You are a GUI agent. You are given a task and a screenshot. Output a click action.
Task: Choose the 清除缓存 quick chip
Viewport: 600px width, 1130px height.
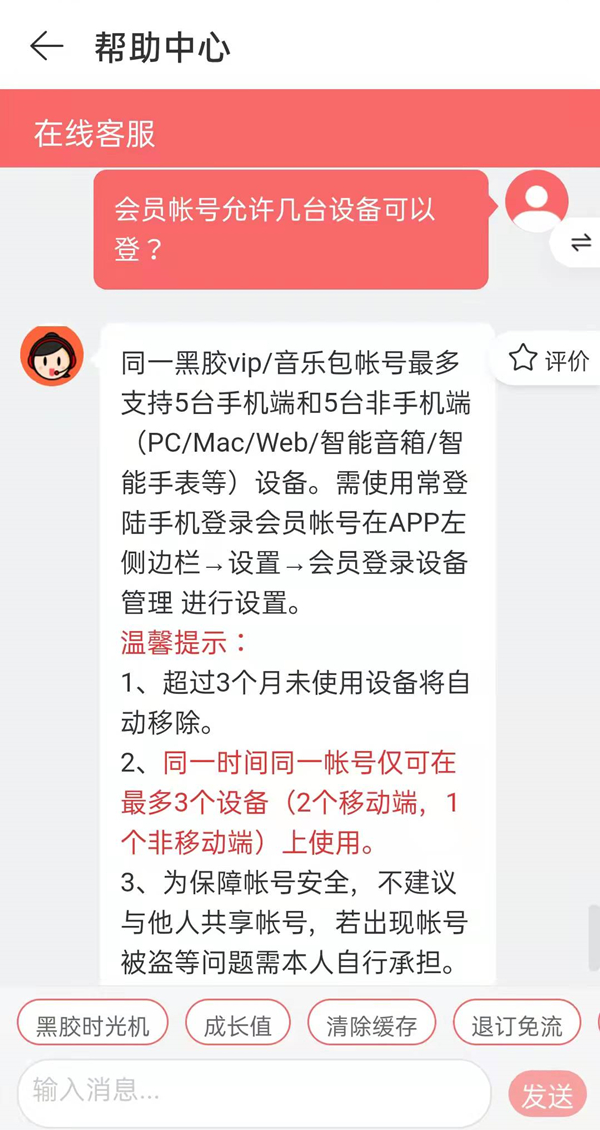tap(371, 1026)
